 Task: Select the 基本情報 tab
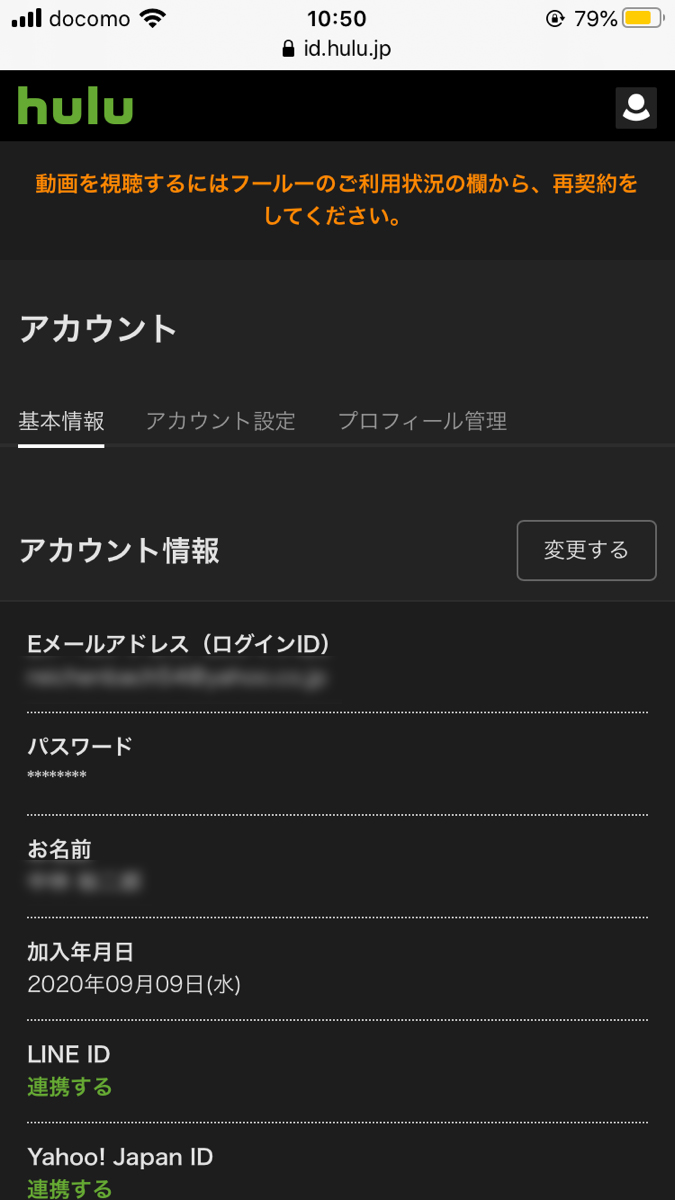pyautogui.click(x=61, y=421)
